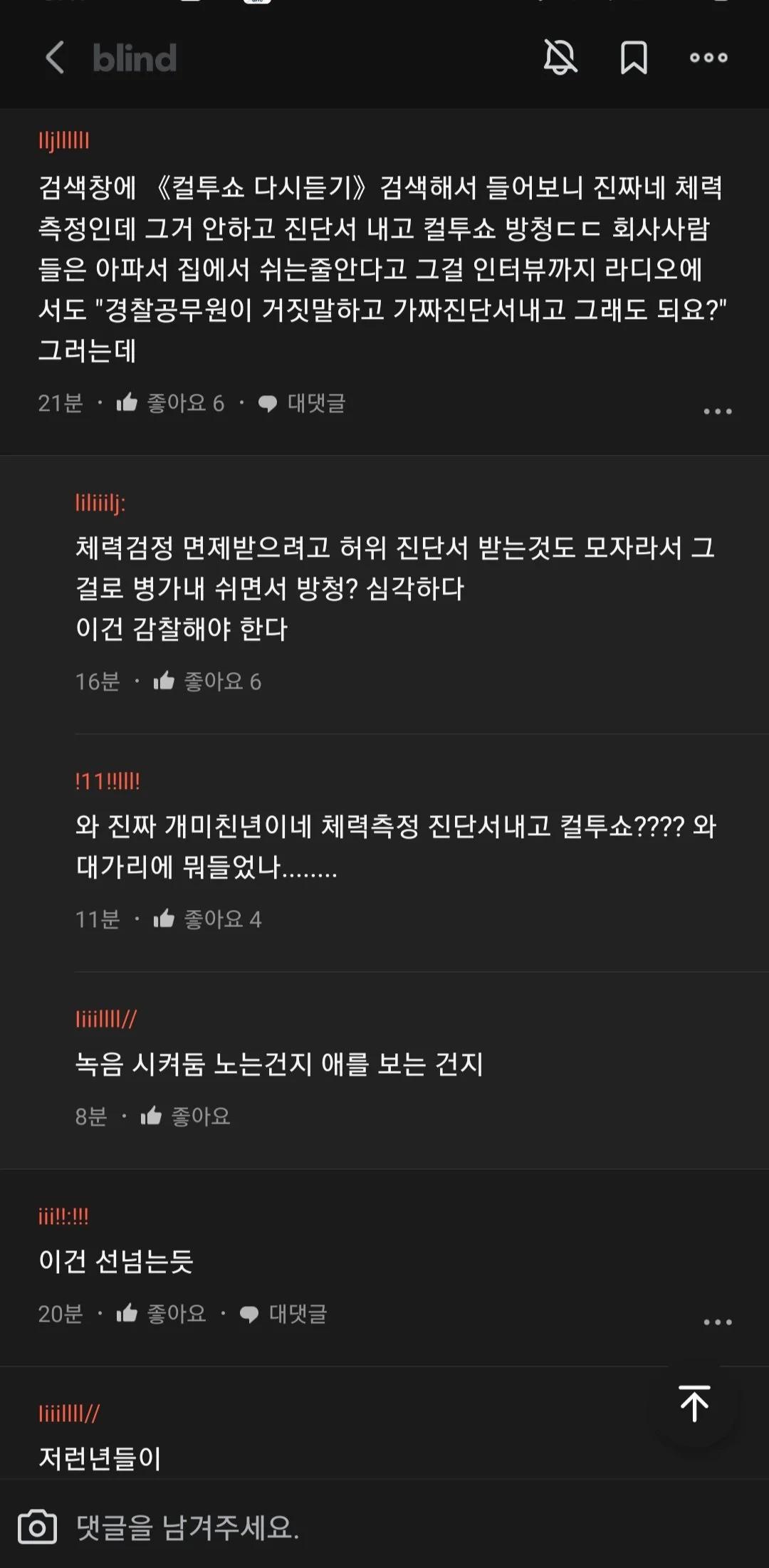Attach a photo with the camera icon

(x=38, y=1527)
